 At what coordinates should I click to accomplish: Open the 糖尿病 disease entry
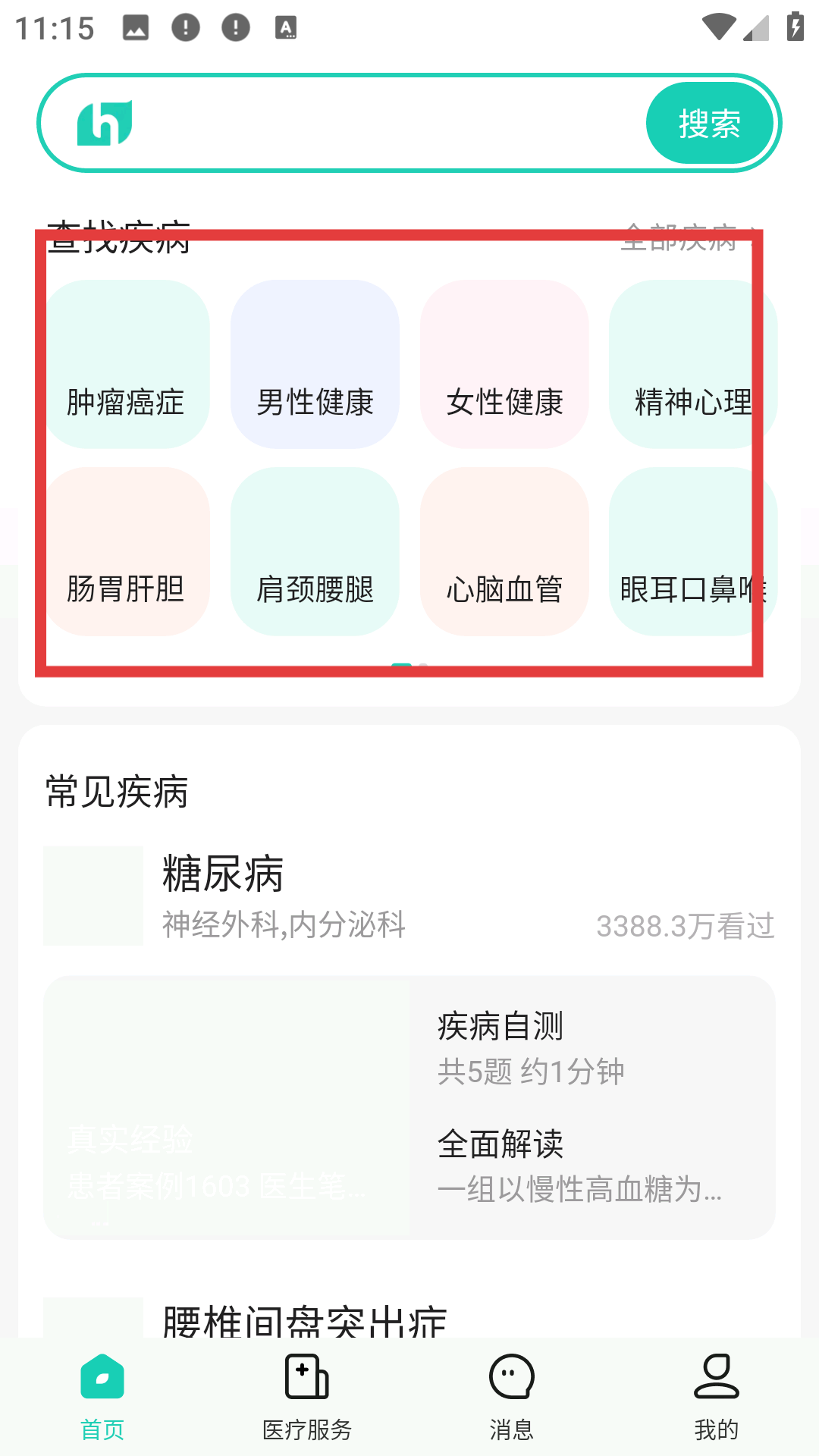409,896
